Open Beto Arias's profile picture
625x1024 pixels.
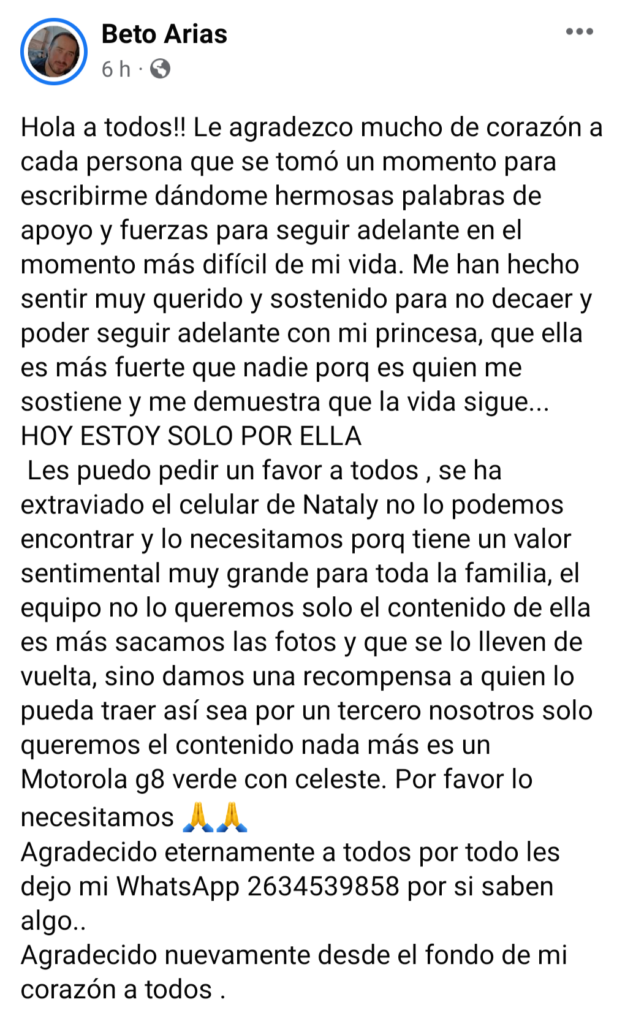coord(52,50)
